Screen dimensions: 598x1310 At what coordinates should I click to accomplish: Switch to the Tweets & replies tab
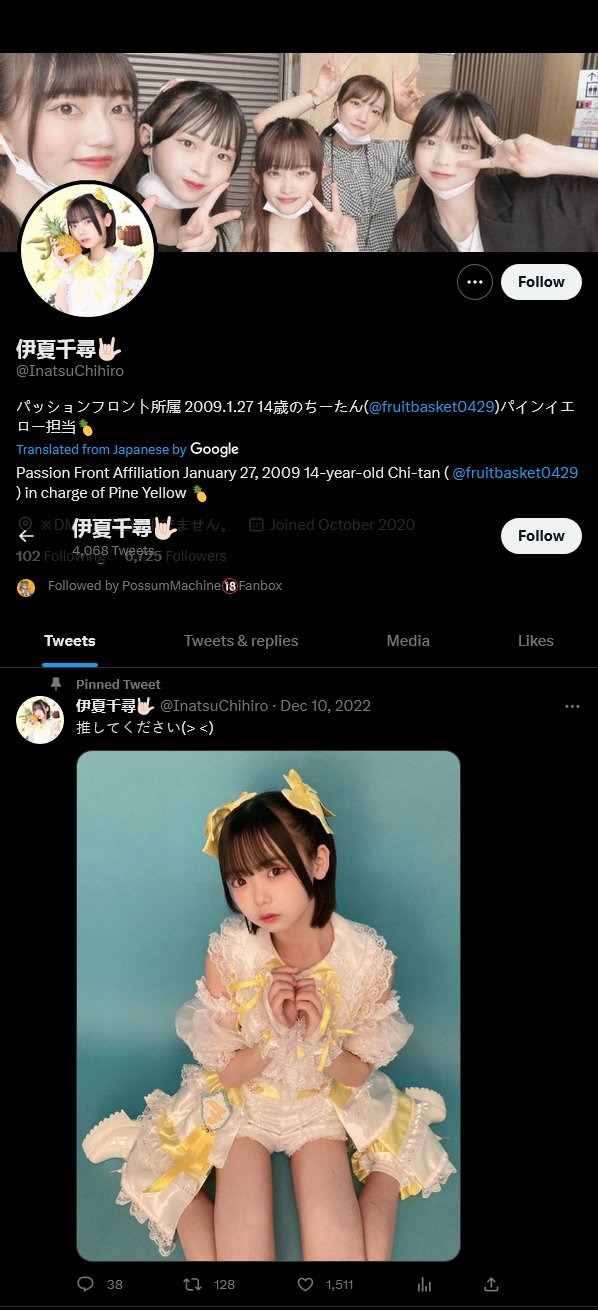(x=241, y=641)
